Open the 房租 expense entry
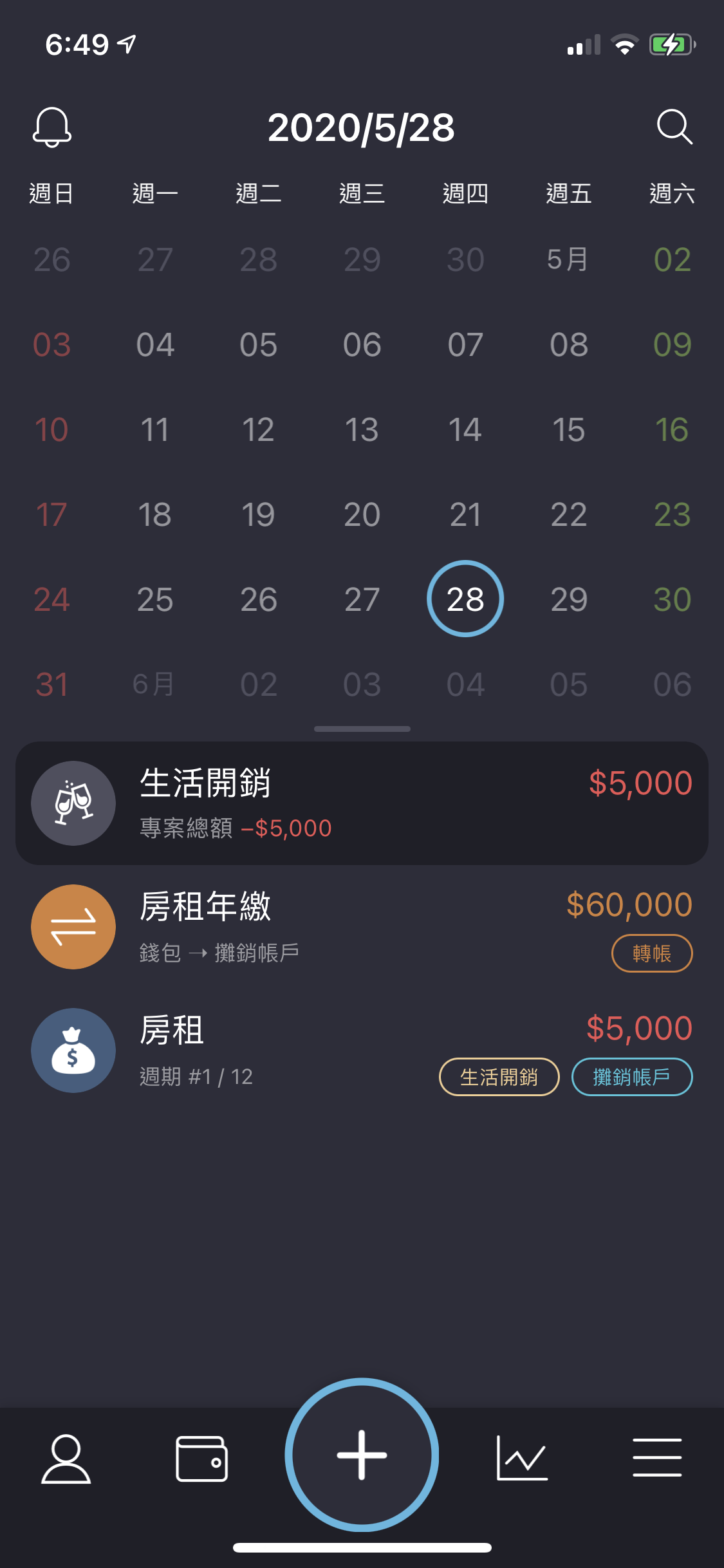Screen dimensions: 724x1568 point(257,1049)
